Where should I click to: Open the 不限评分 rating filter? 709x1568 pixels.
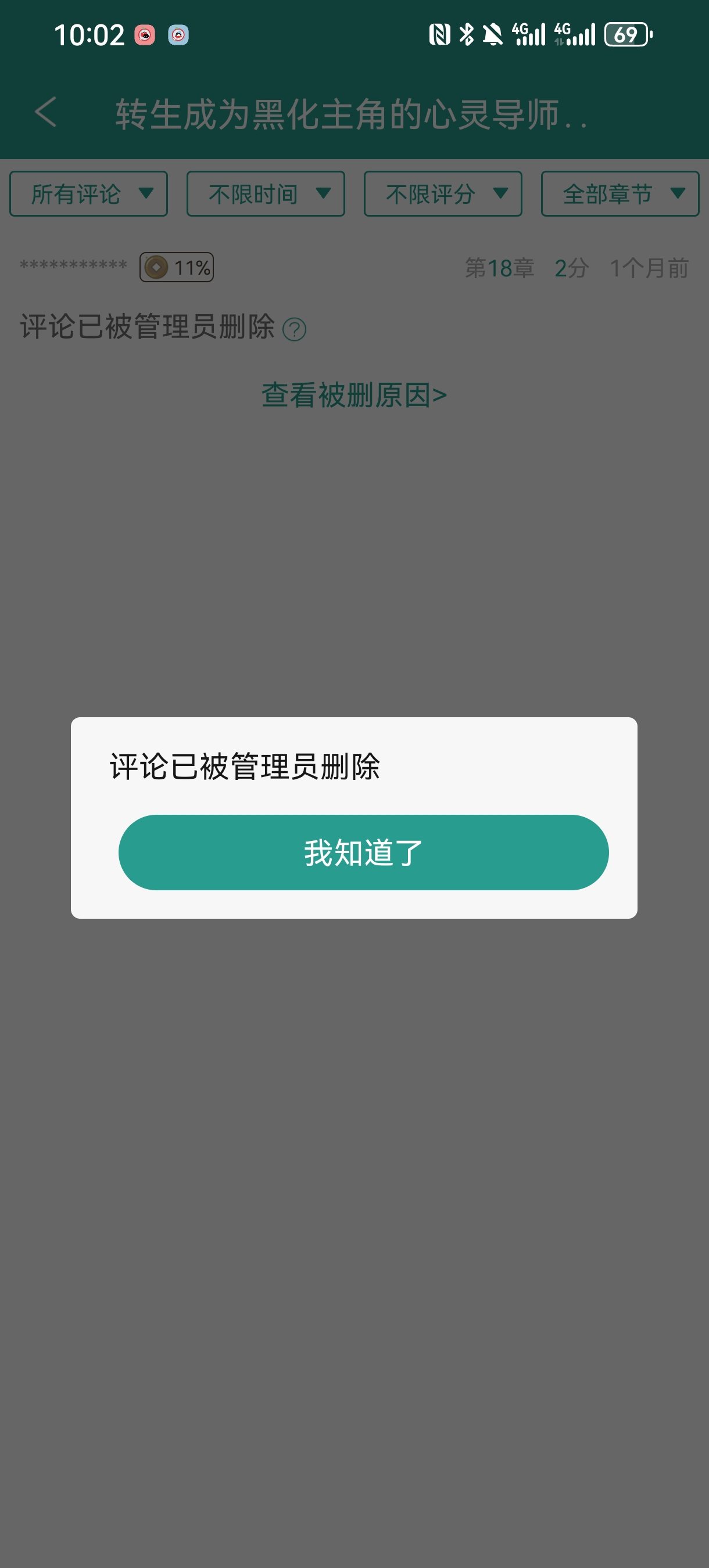(443, 193)
